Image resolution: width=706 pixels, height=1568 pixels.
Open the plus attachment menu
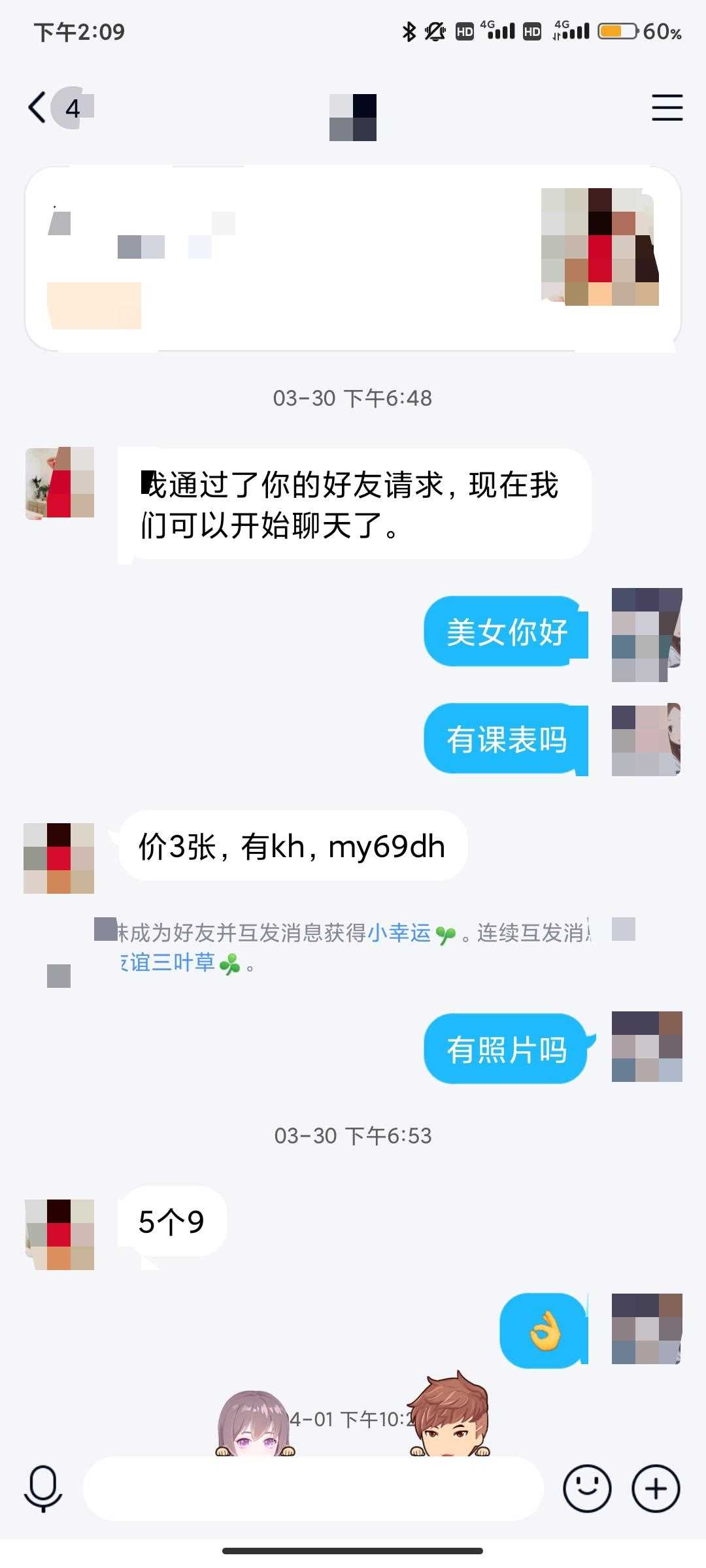click(656, 1489)
